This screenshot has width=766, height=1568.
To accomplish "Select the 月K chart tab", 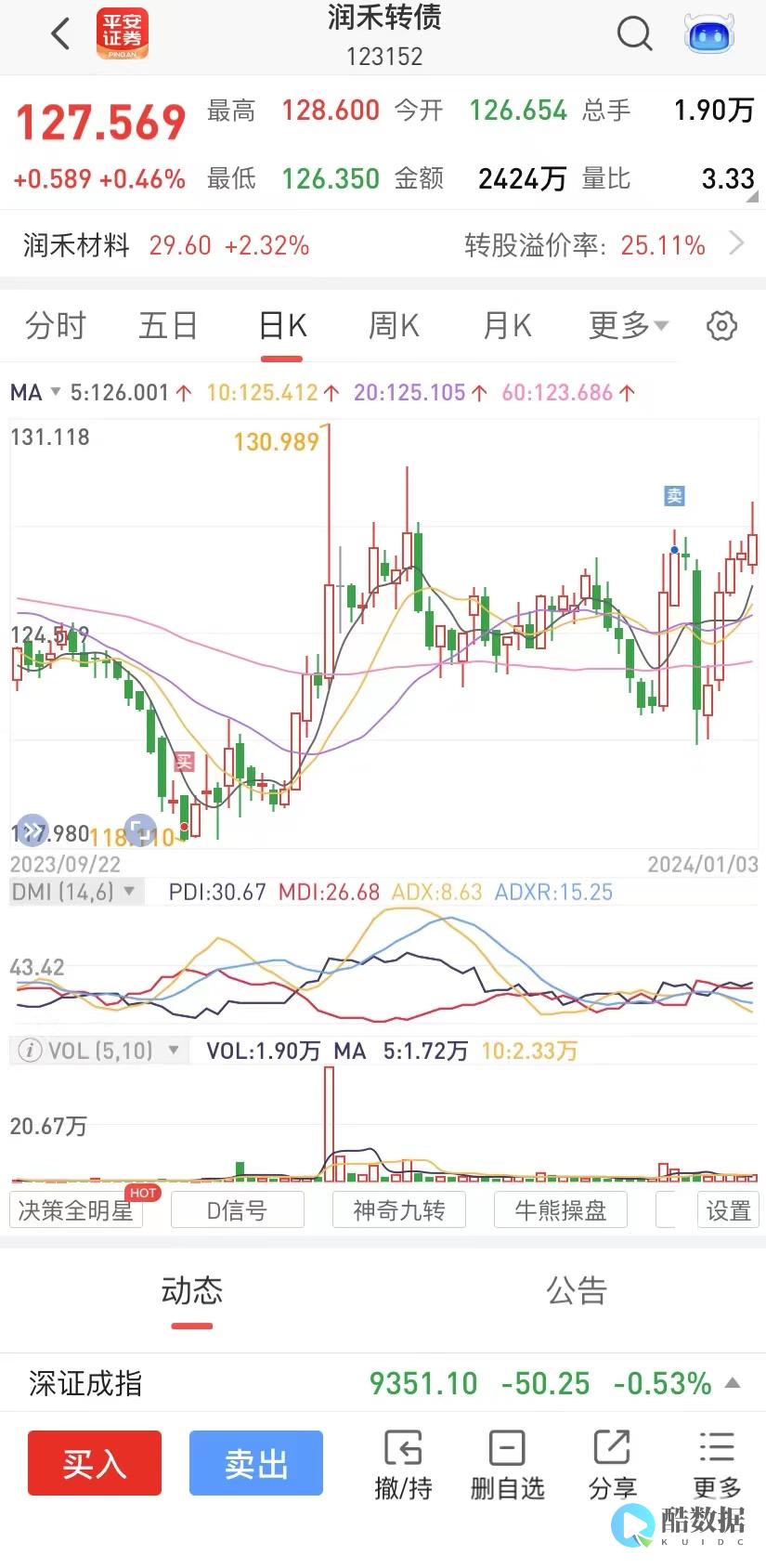I will (x=507, y=326).
